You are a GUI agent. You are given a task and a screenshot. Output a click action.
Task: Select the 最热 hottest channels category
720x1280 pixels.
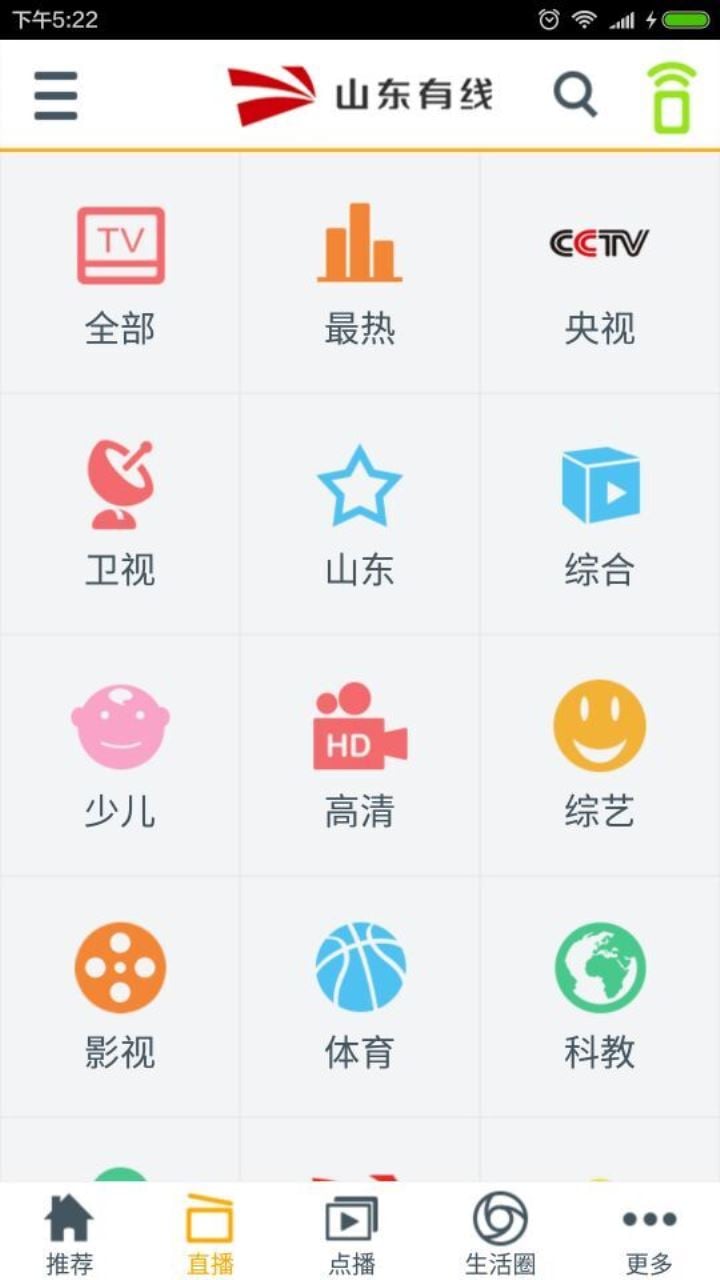(359, 270)
